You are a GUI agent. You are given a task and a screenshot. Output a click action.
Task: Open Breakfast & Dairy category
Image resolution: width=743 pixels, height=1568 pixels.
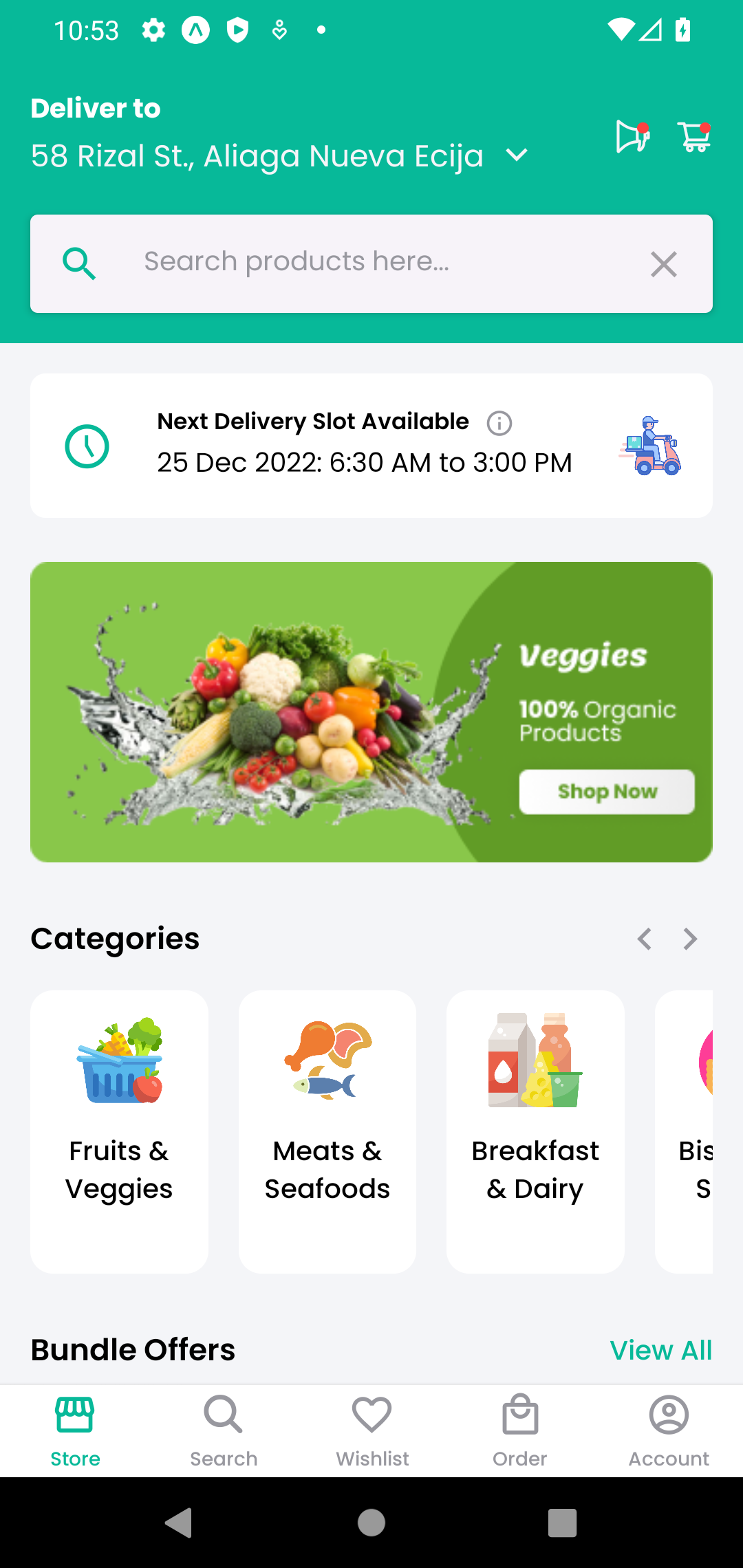tap(535, 1131)
